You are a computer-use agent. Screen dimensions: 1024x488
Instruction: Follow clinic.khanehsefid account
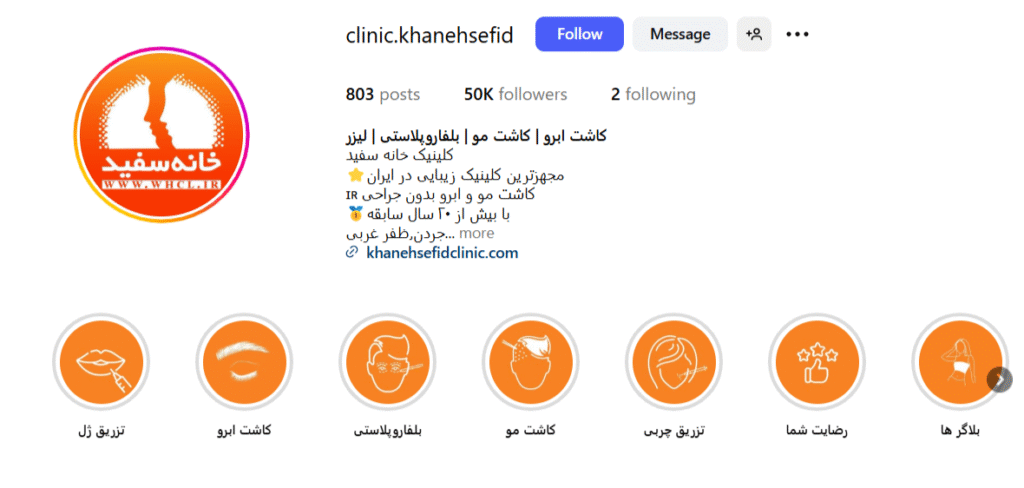(x=579, y=34)
